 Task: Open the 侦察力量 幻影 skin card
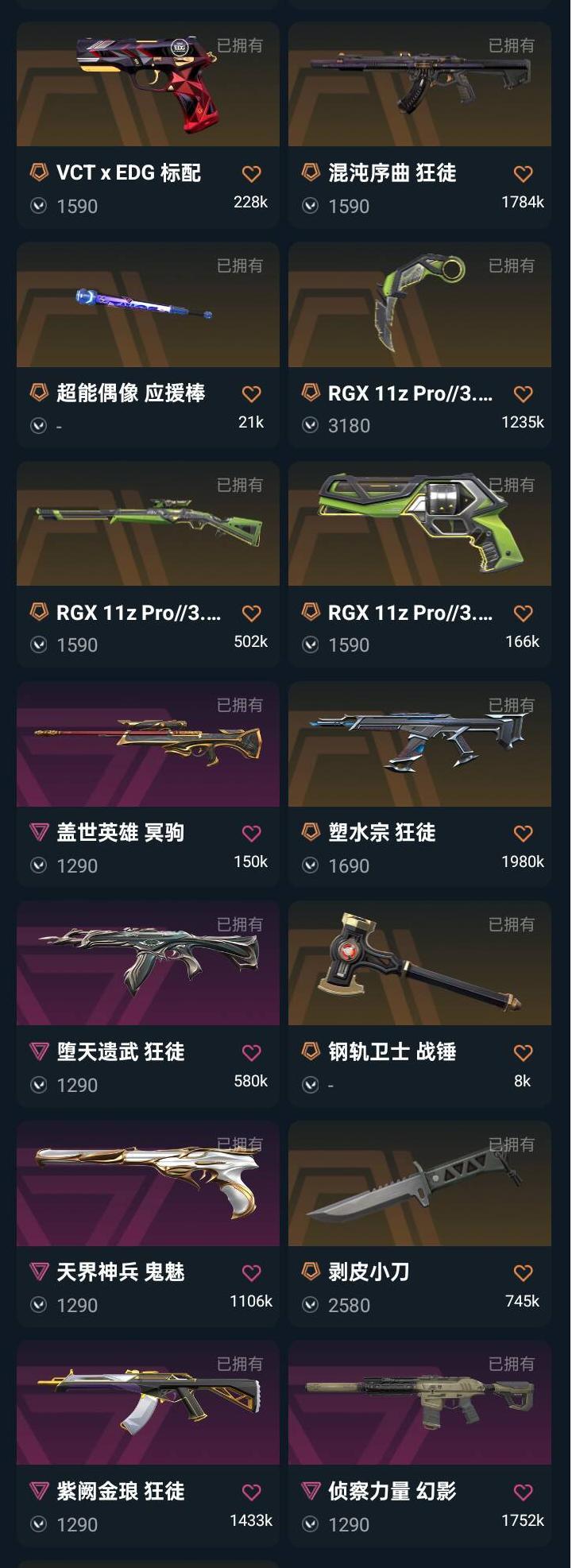419,1443
